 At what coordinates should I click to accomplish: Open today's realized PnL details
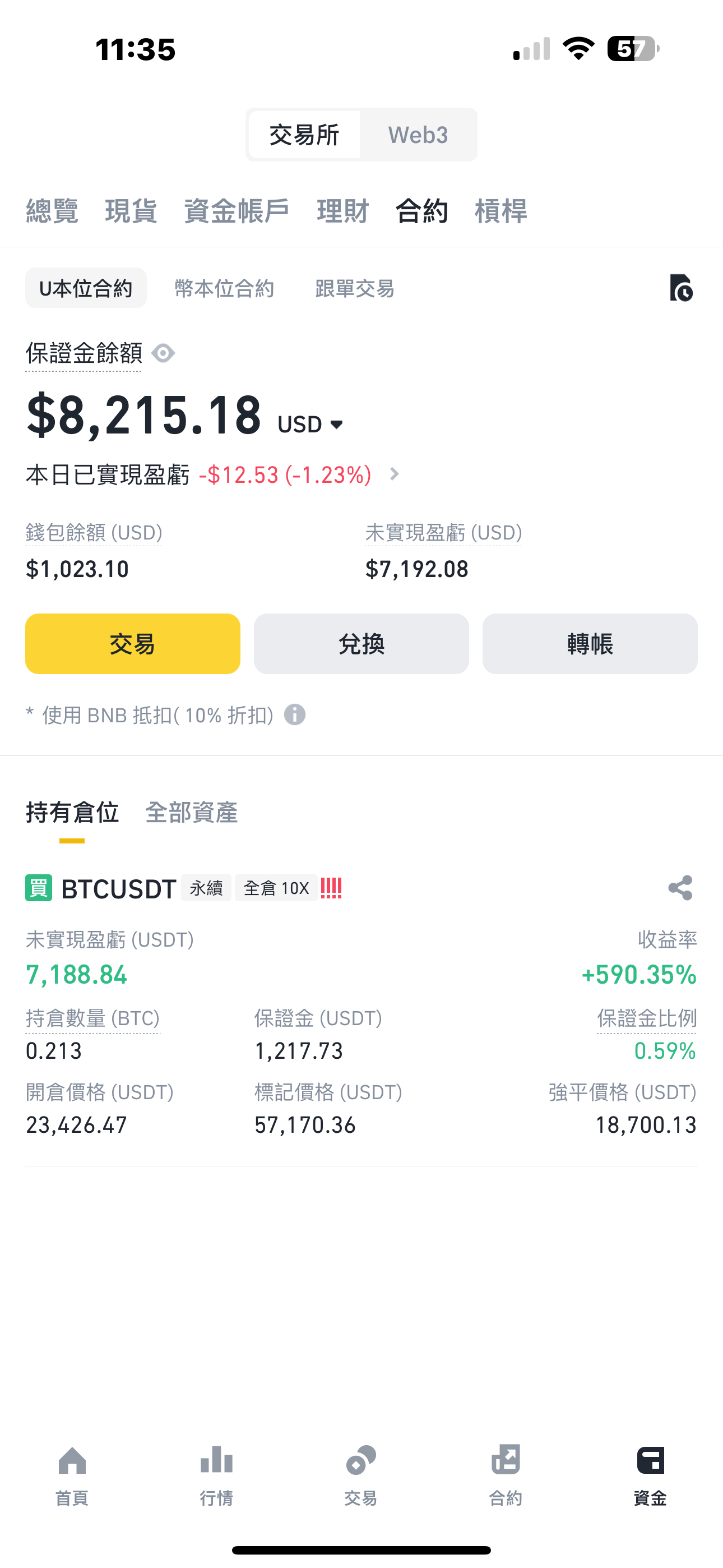click(x=395, y=474)
